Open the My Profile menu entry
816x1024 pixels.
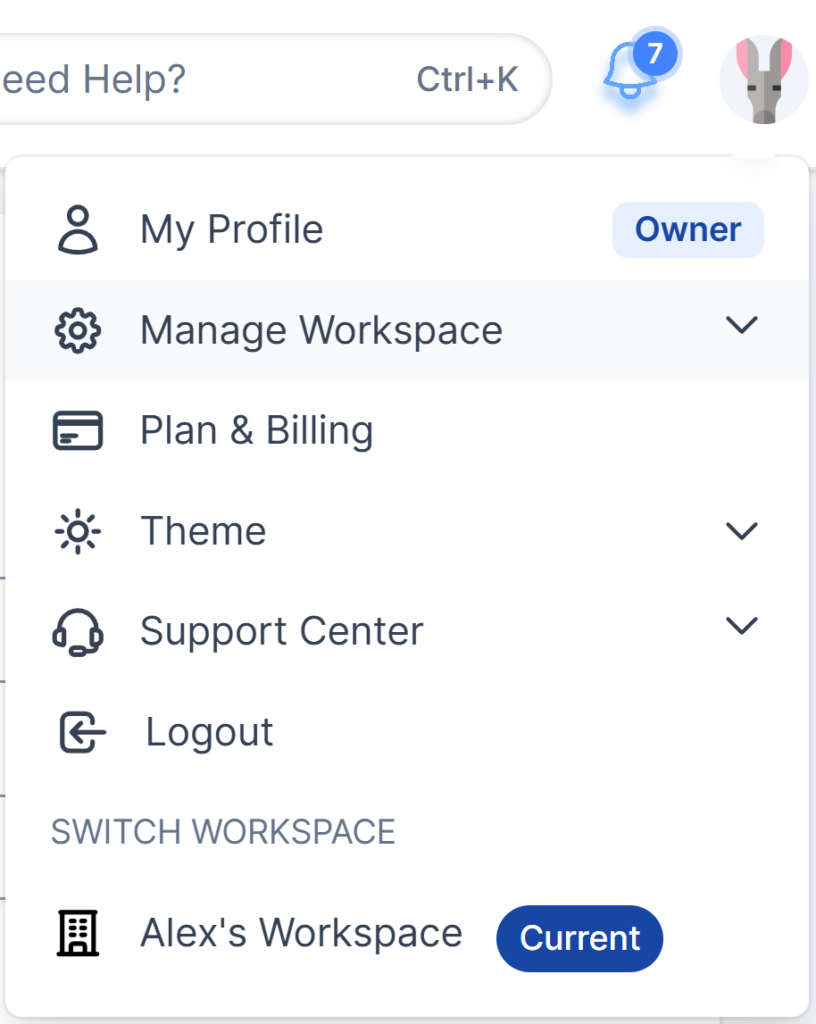[231, 228]
